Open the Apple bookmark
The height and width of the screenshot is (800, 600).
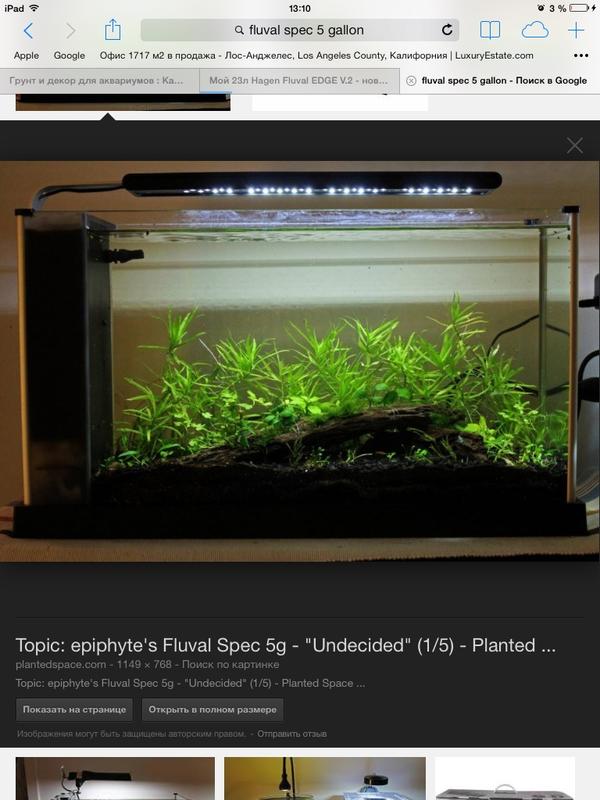(27, 56)
